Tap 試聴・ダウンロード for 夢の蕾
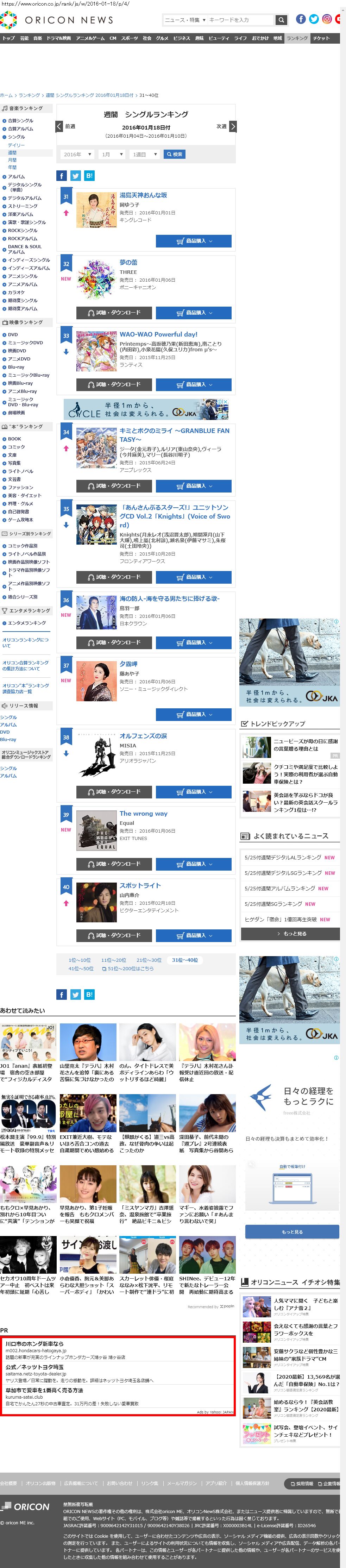The height and width of the screenshot is (1568, 346). [x=114, y=313]
